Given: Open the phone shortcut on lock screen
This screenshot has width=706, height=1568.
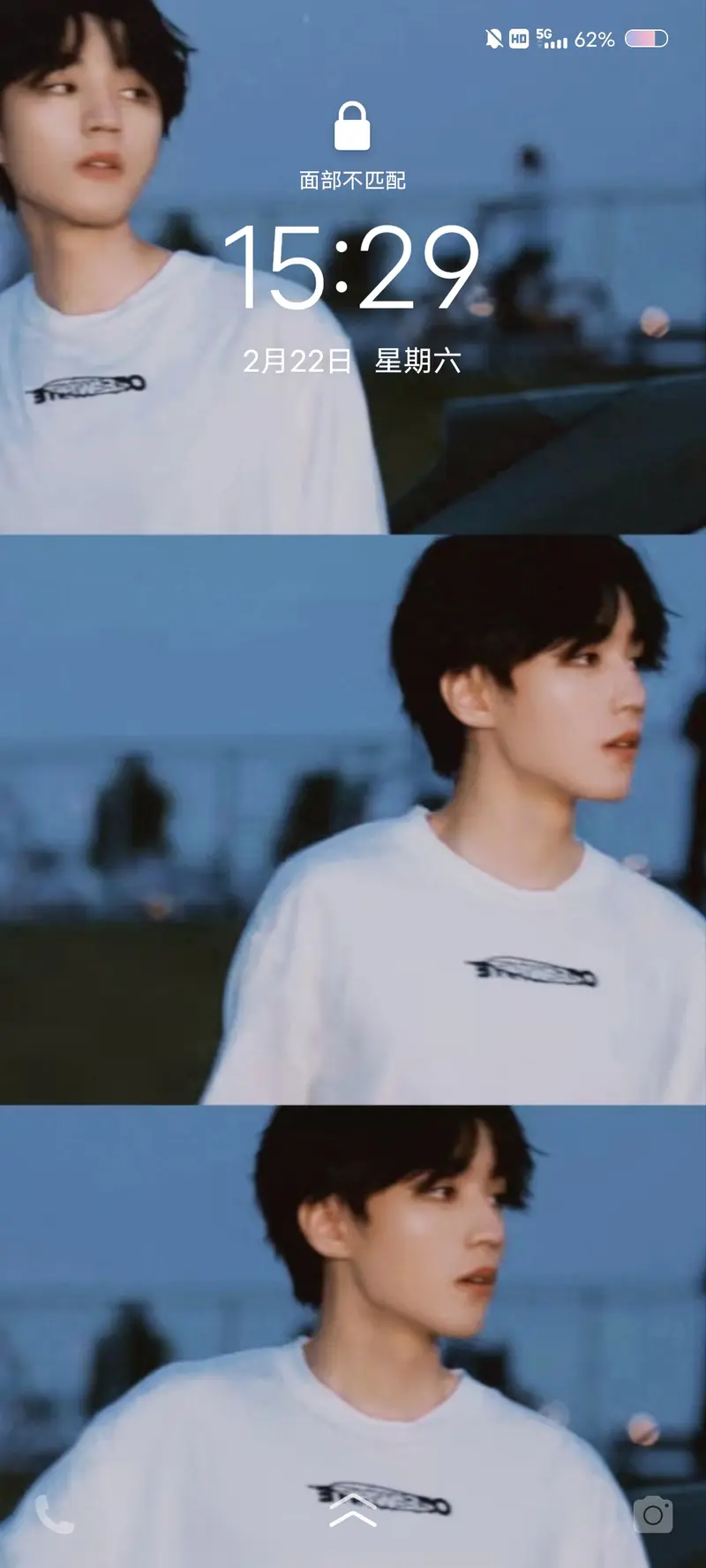Looking at the screenshot, I should (55, 1514).
